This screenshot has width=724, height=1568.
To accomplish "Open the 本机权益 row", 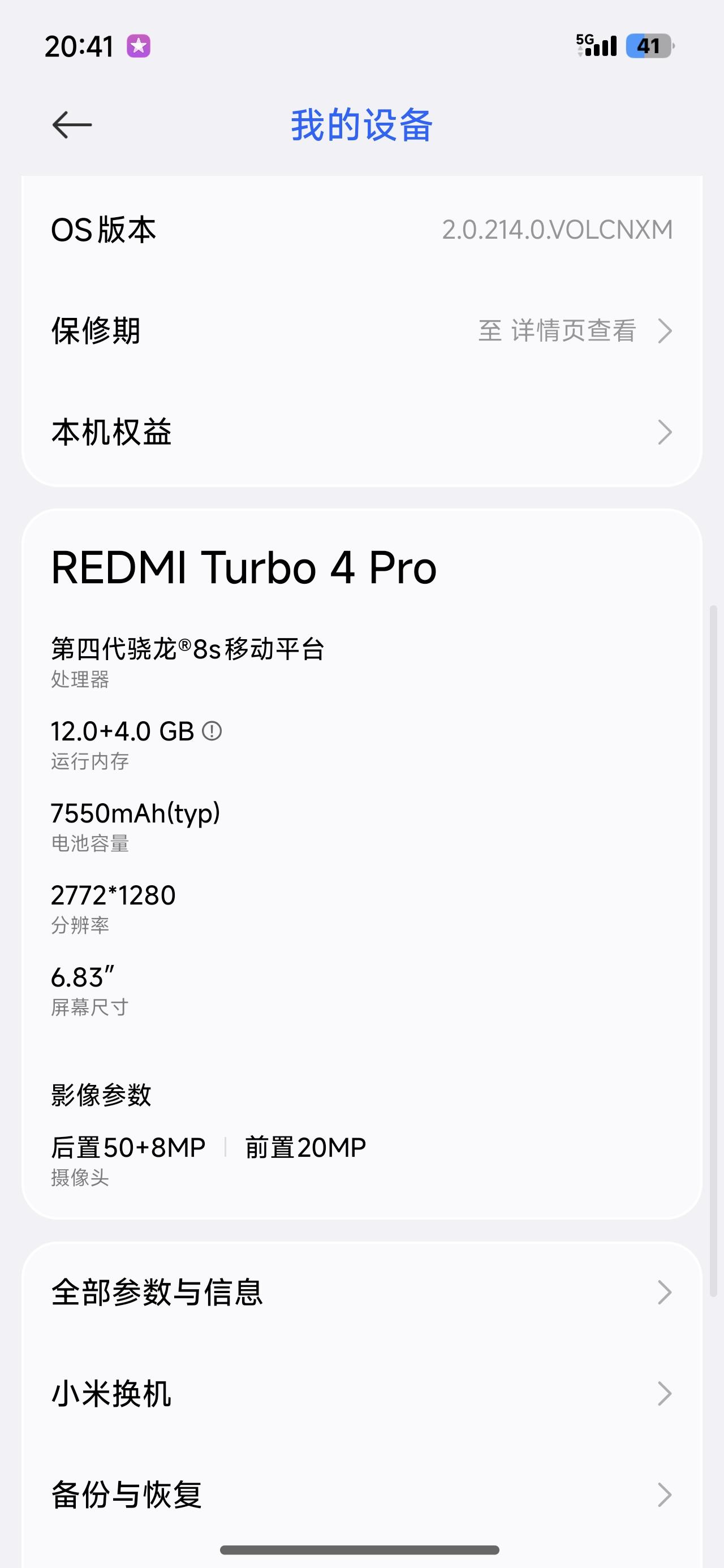I will point(361,432).
